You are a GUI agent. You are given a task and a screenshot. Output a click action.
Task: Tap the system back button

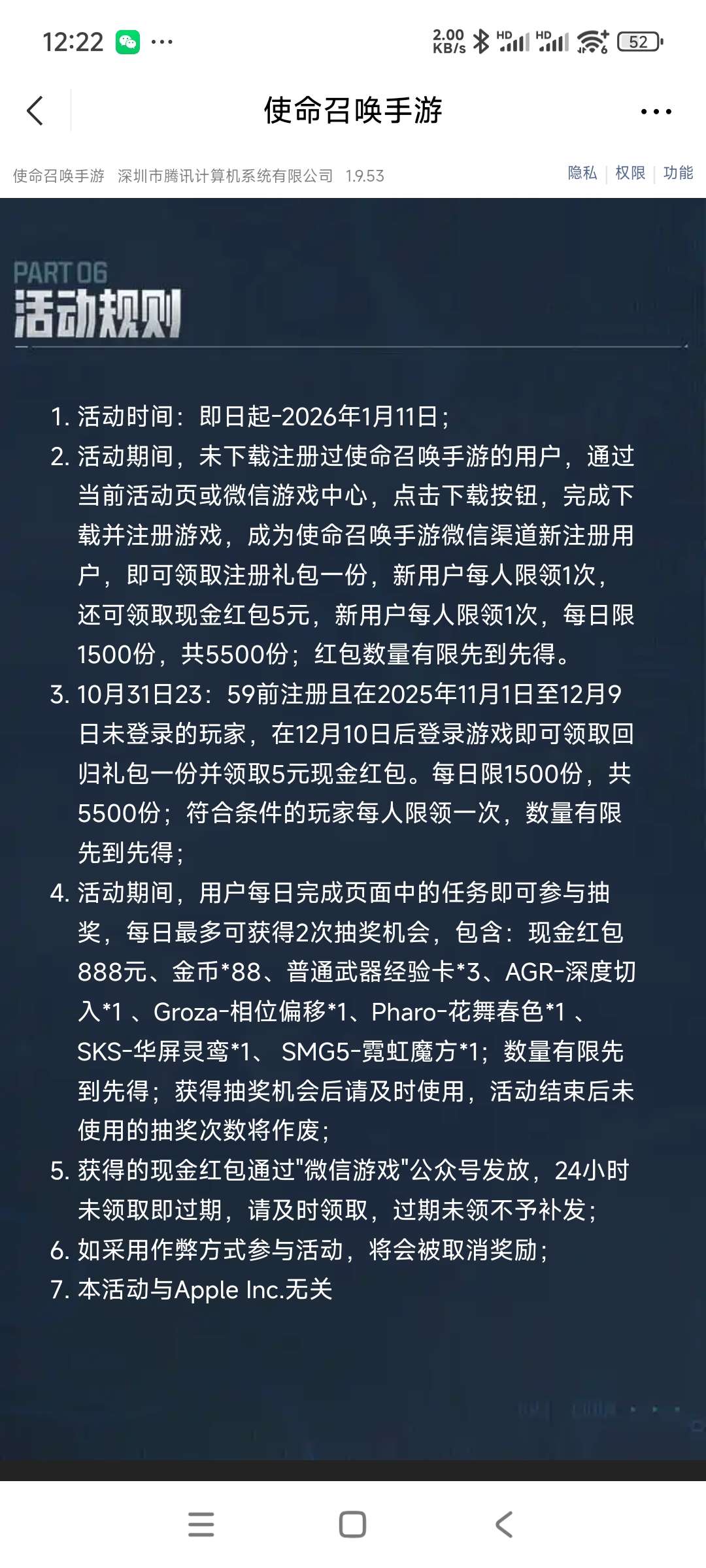(504, 1524)
